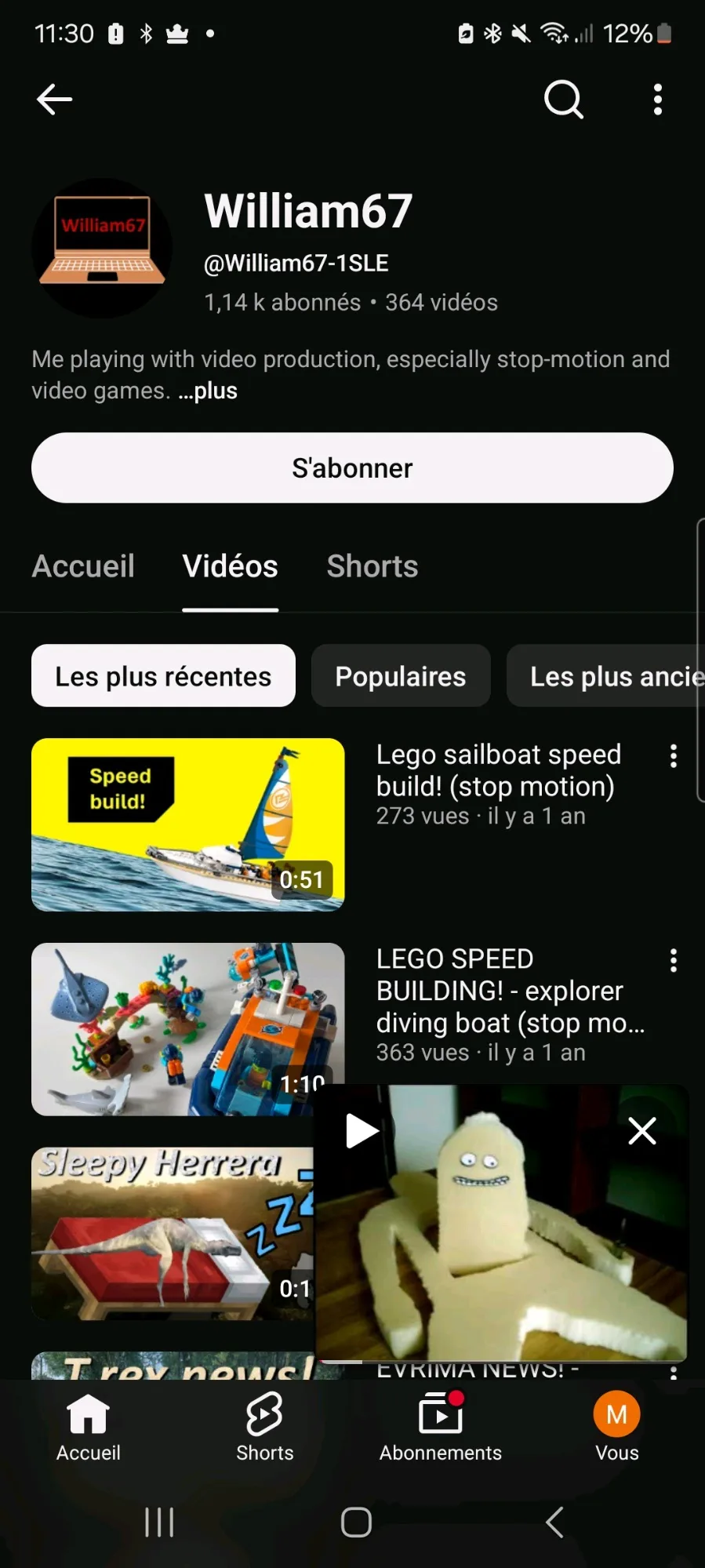Open the Shorts feed in bottom navigation
Screen dimensions: 705x1568
[x=265, y=1428]
